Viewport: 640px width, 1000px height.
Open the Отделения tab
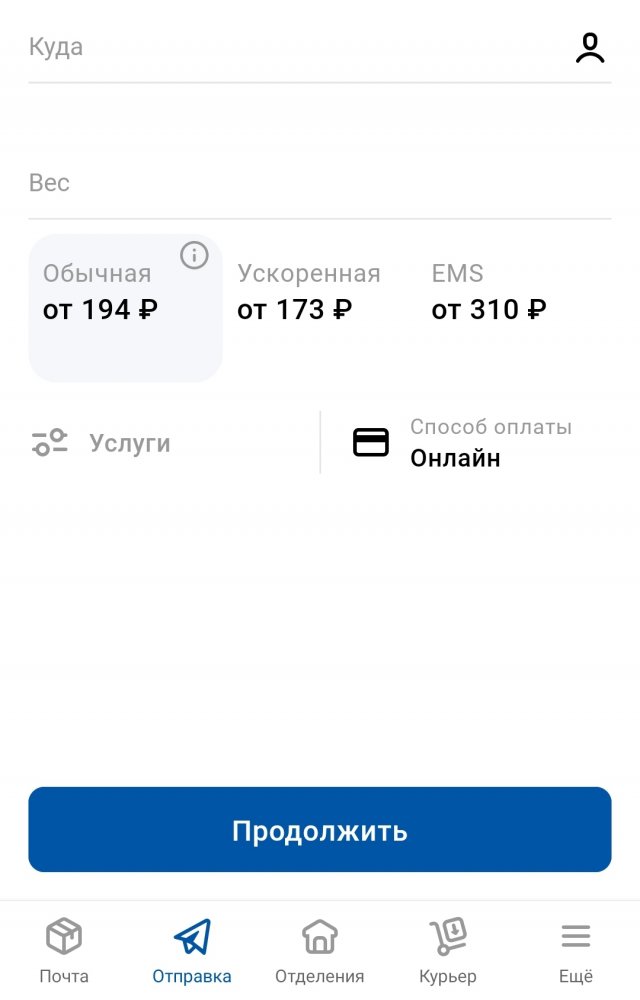(319, 951)
